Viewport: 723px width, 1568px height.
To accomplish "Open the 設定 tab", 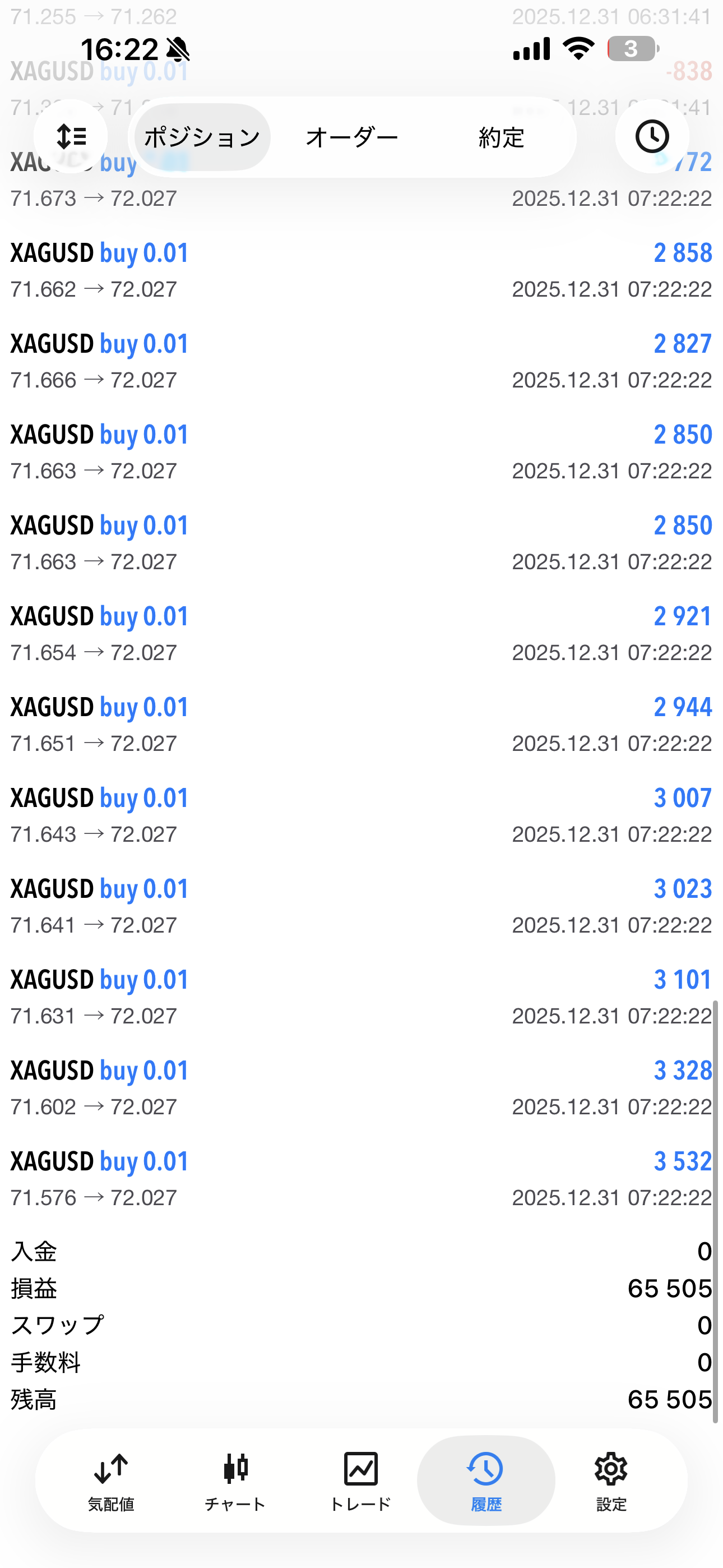I will 610,1481.
